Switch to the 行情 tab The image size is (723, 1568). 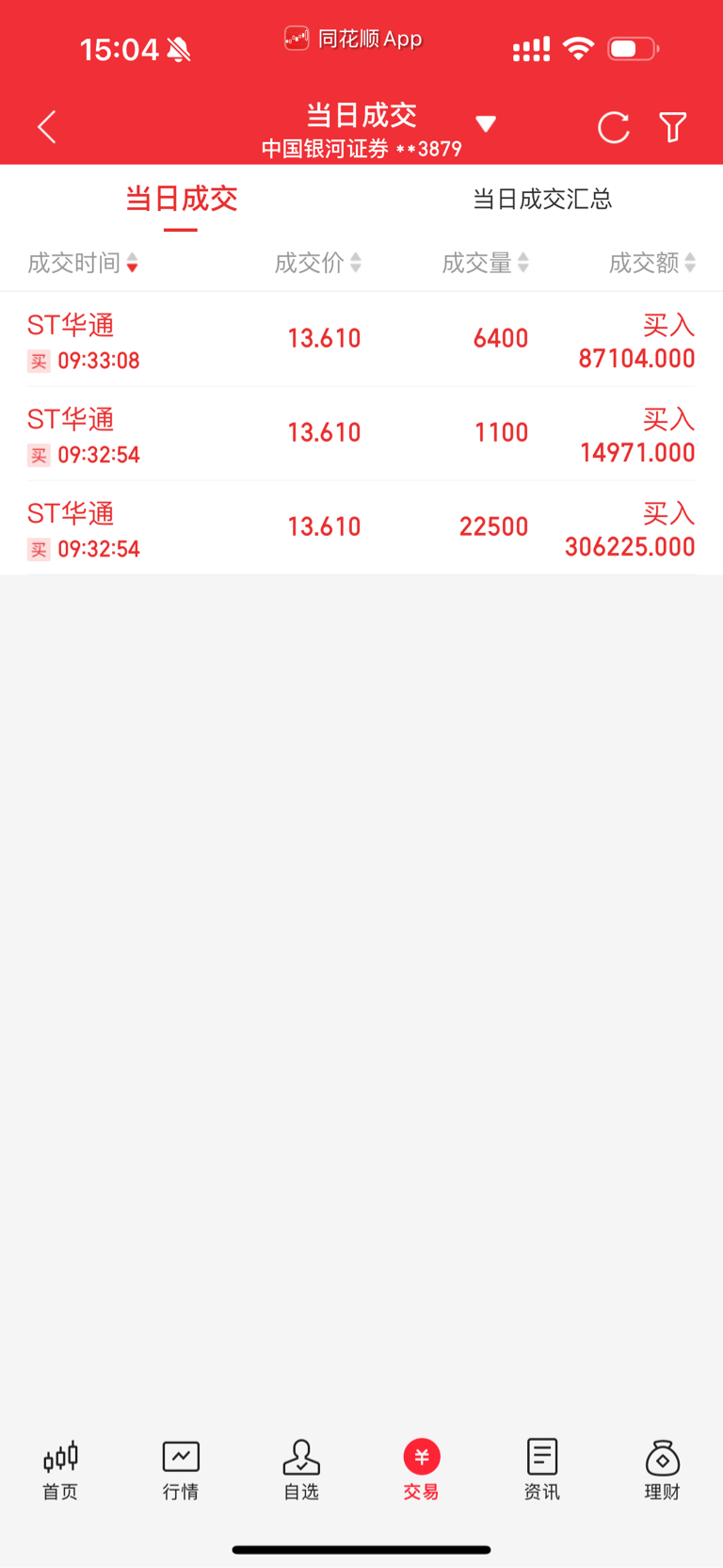(181, 1470)
